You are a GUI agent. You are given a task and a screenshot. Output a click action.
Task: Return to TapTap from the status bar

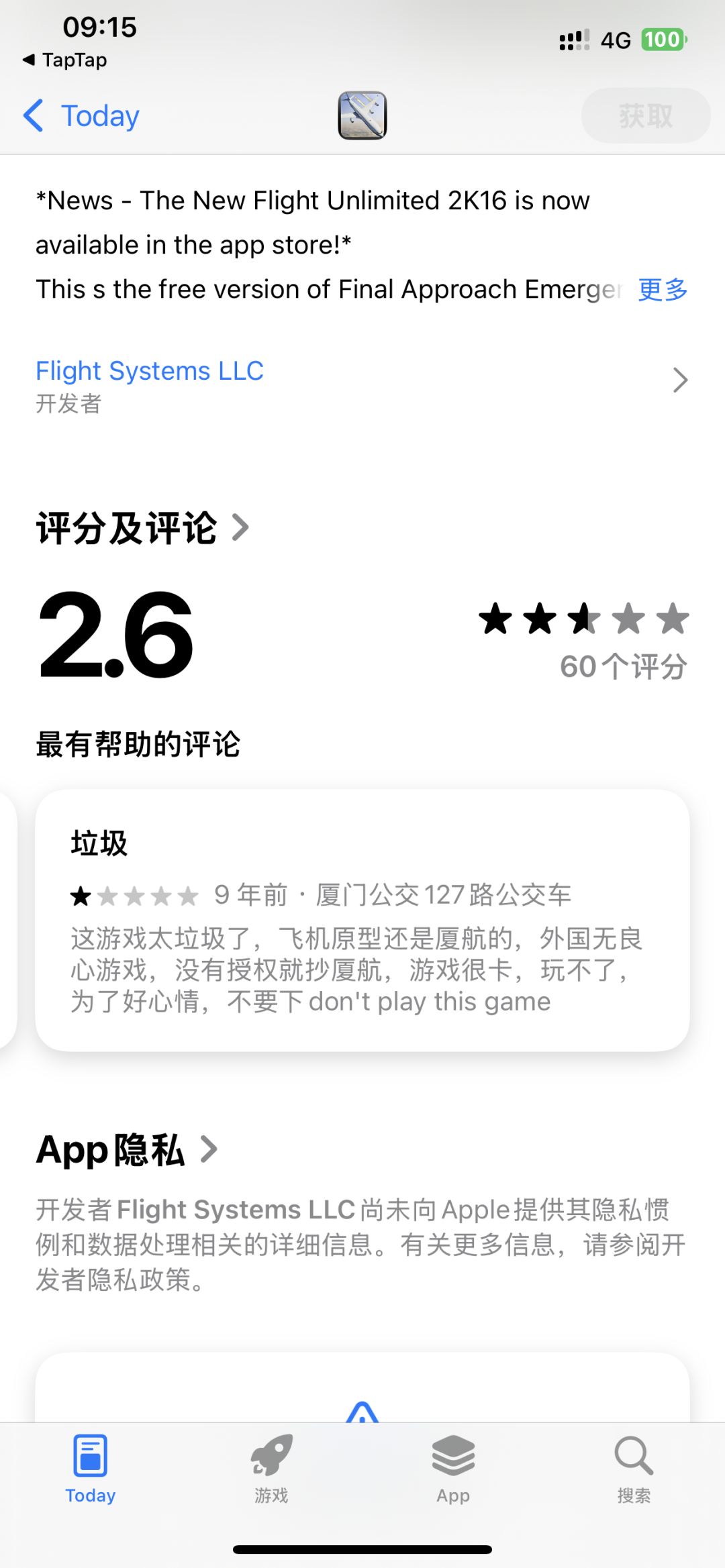point(65,60)
